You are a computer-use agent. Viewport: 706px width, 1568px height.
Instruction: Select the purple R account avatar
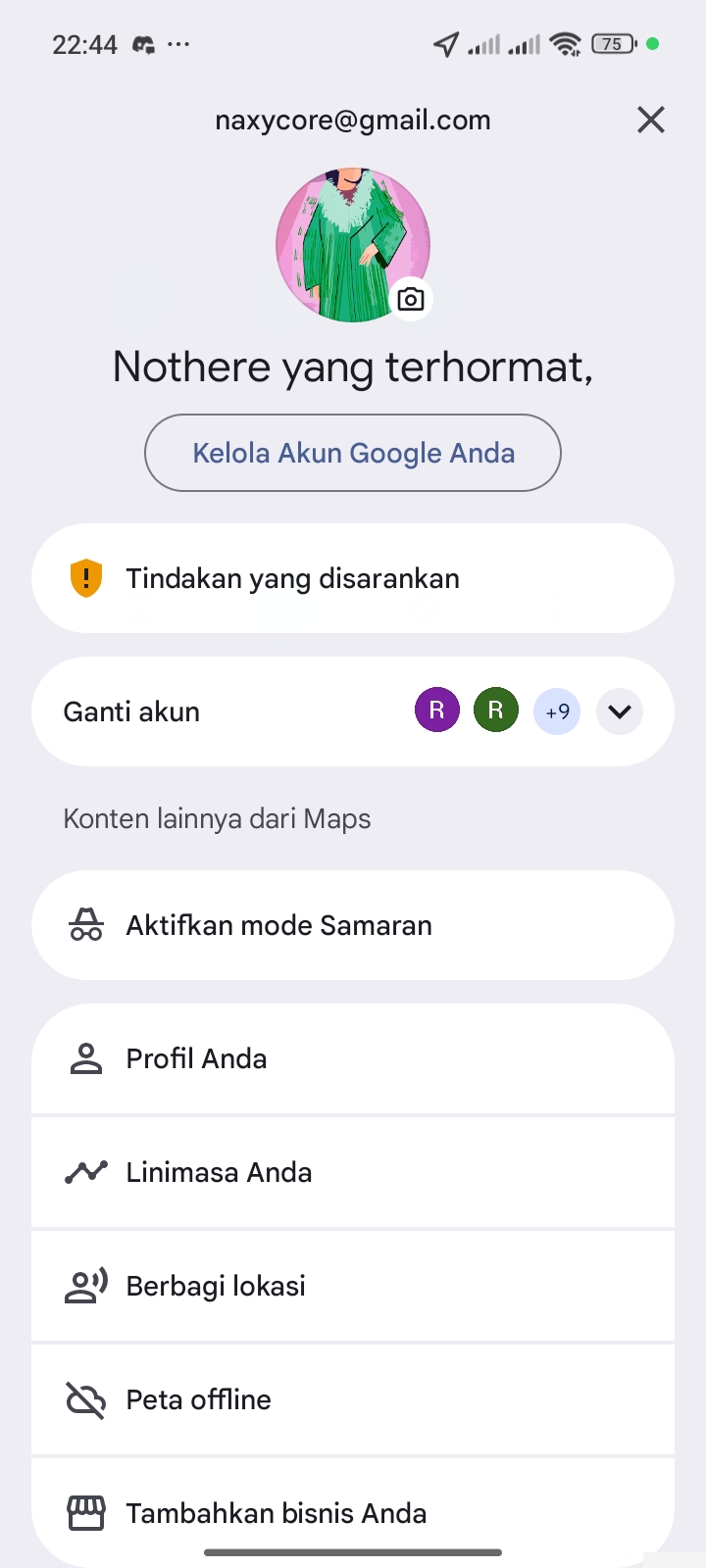pyautogui.click(x=437, y=711)
